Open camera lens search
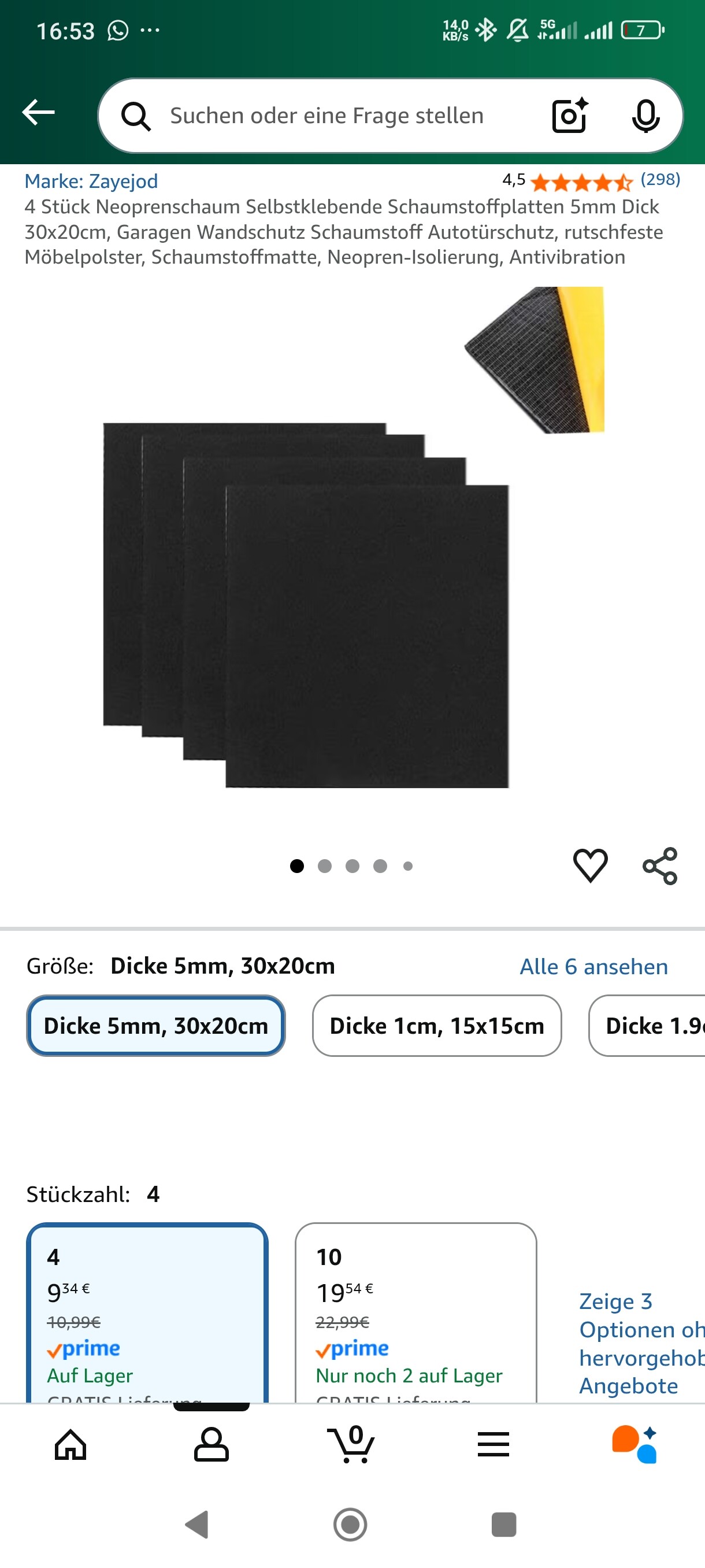Viewport: 705px width, 1568px height. click(569, 115)
